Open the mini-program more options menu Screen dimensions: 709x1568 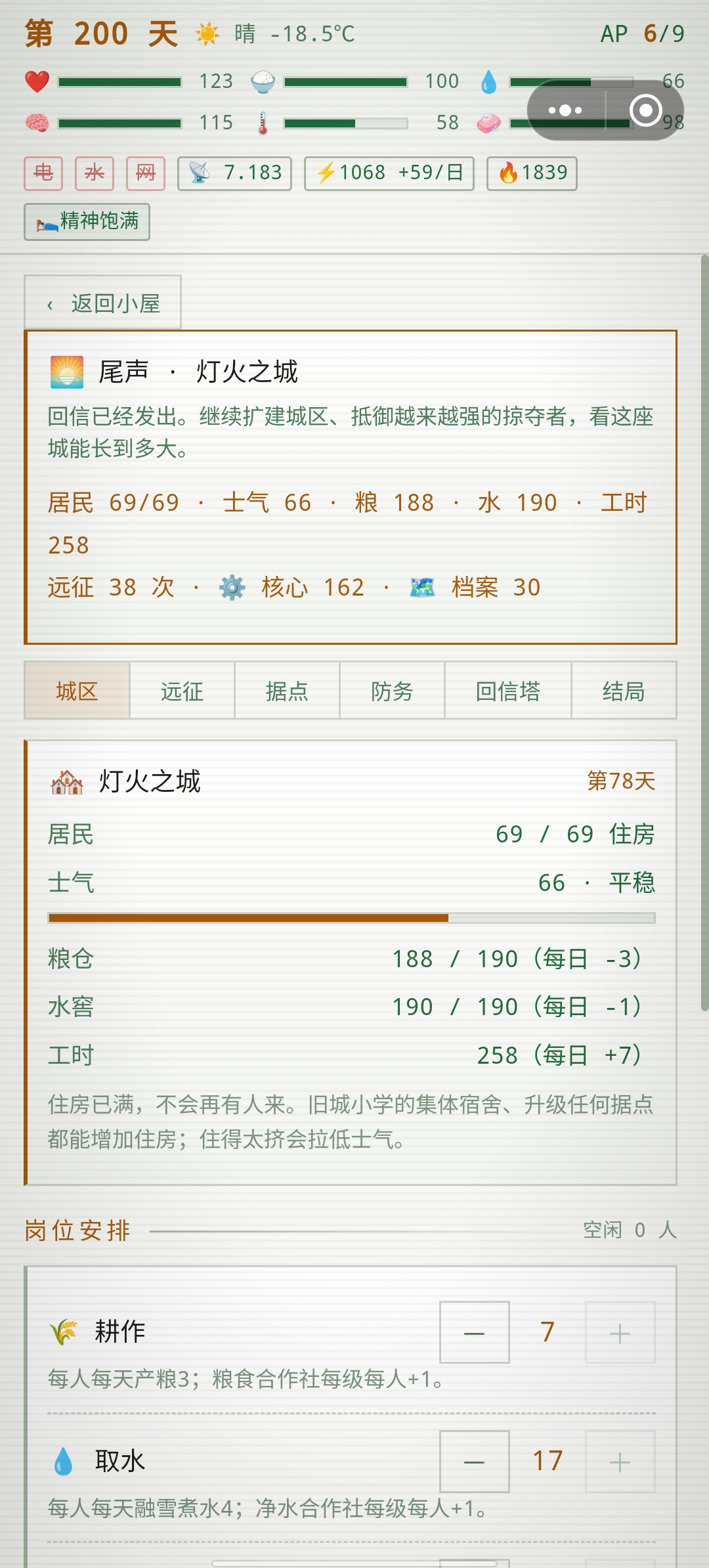(565, 110)
